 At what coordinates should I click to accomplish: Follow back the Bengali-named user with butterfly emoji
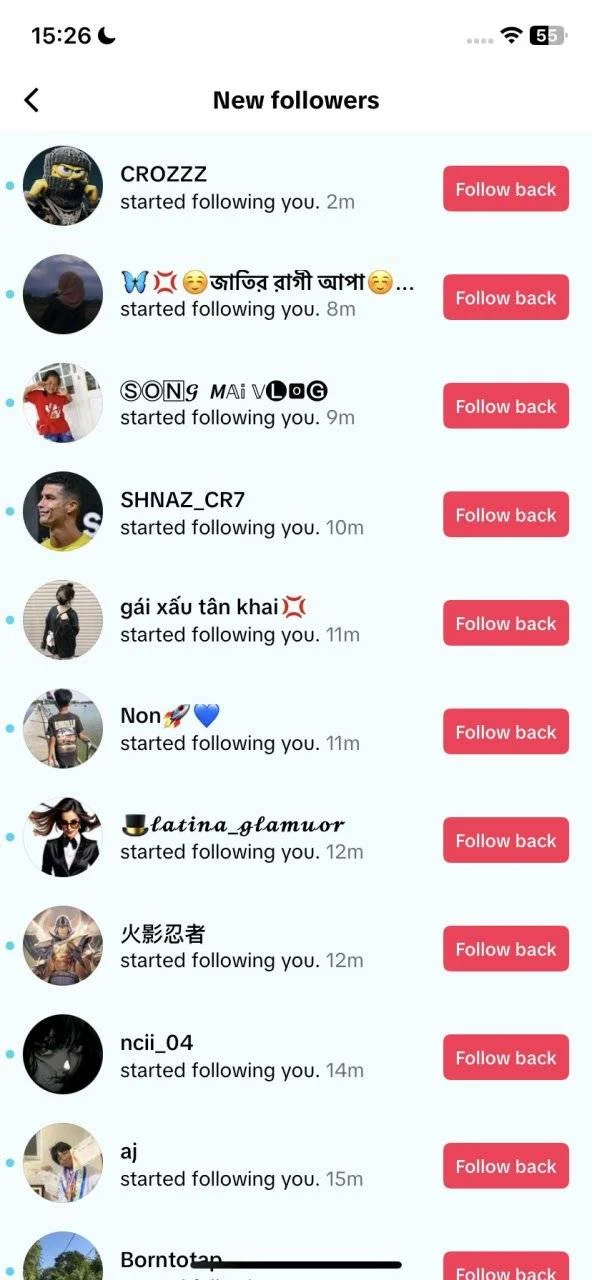(506, 298)
